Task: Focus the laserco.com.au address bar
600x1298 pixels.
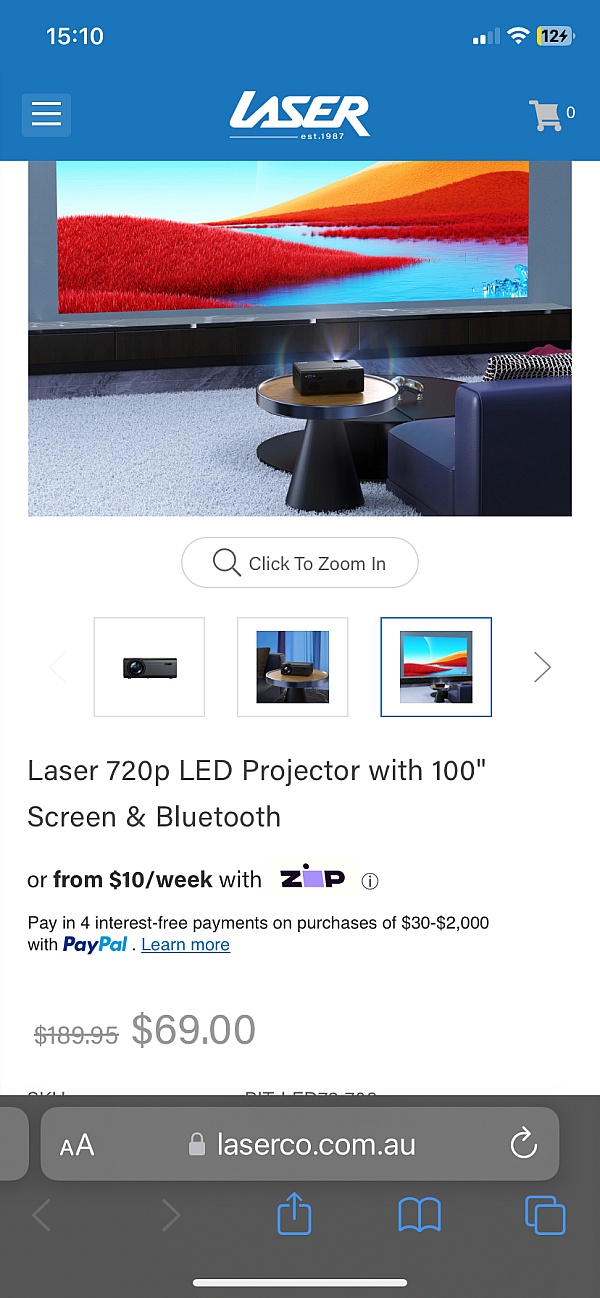Action: click(300, 1145)
